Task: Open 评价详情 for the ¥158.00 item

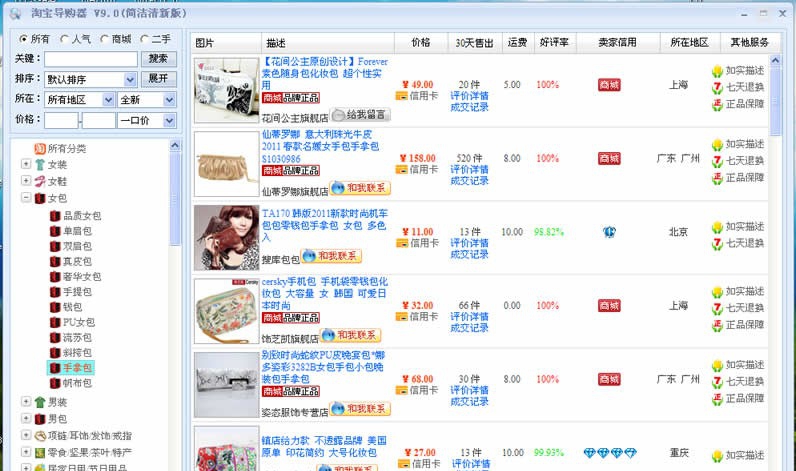Action: tap(469, 169)
